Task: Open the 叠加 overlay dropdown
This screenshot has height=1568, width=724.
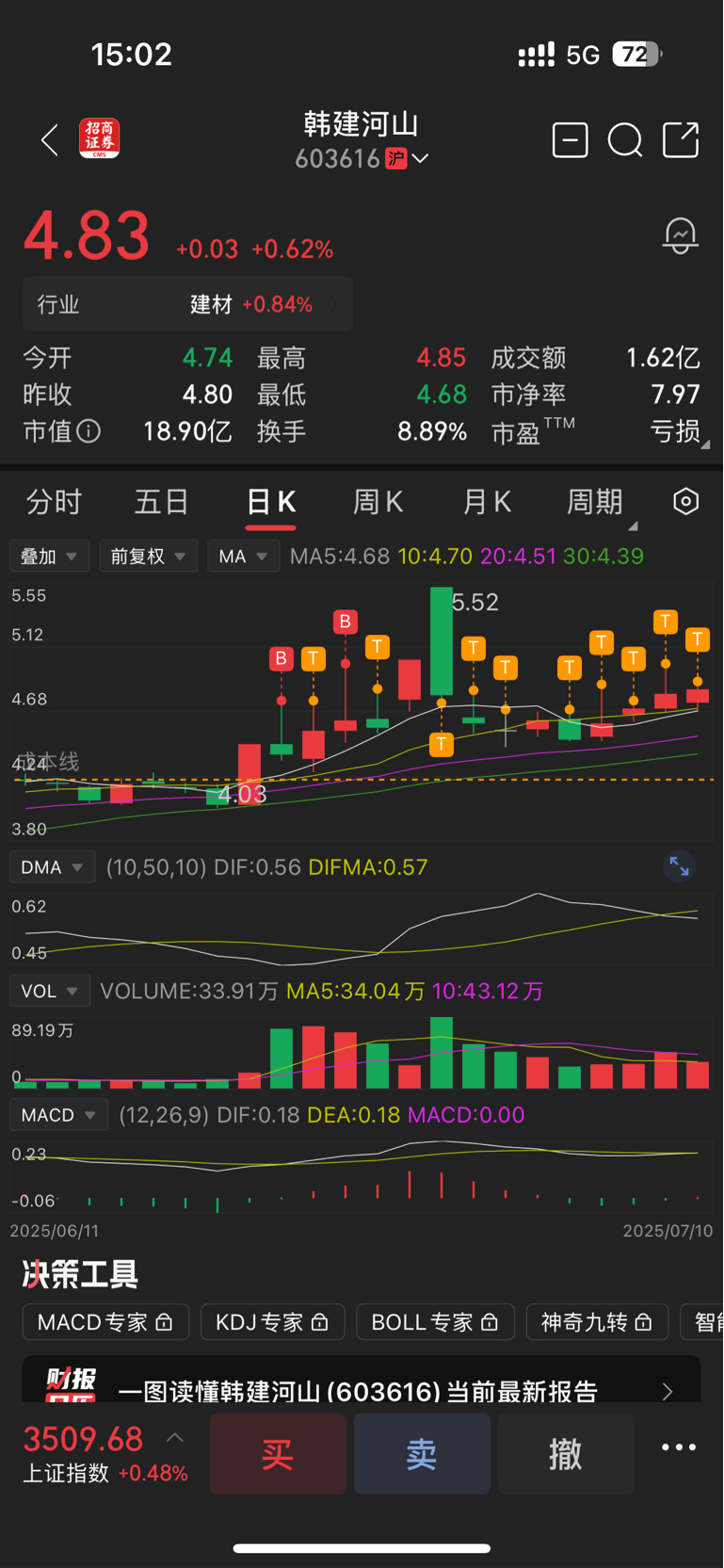Action: [x=49, y=556]
